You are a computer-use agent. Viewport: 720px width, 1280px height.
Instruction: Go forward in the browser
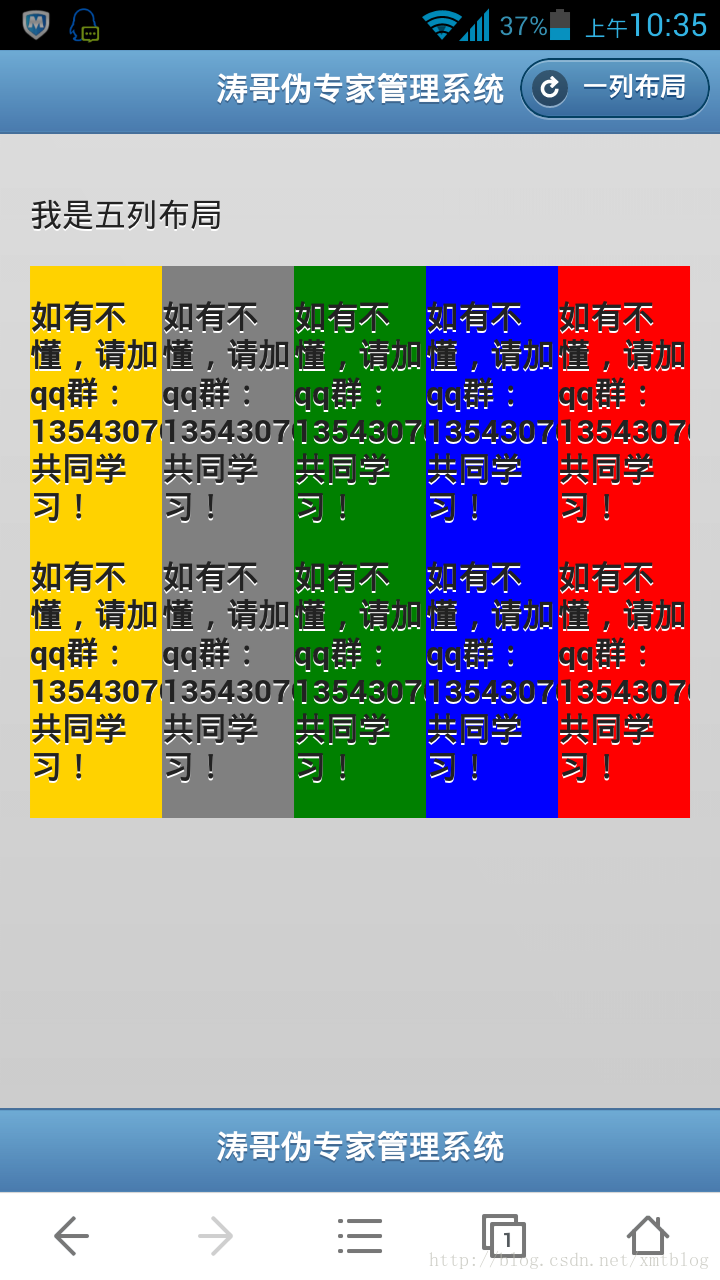[216, 1236]
